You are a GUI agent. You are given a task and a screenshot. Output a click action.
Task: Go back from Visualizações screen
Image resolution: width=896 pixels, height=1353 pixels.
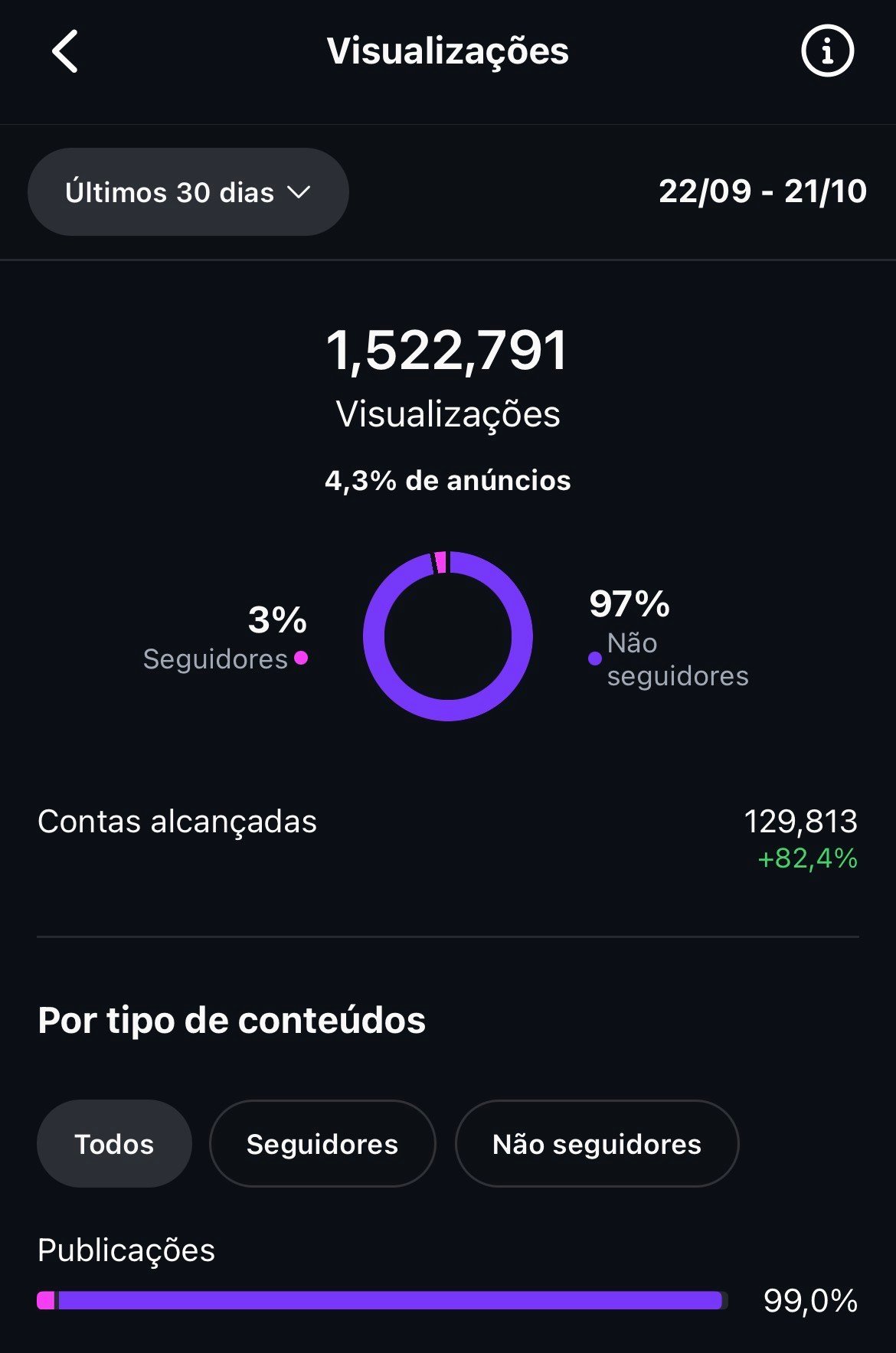pos(65,51)
